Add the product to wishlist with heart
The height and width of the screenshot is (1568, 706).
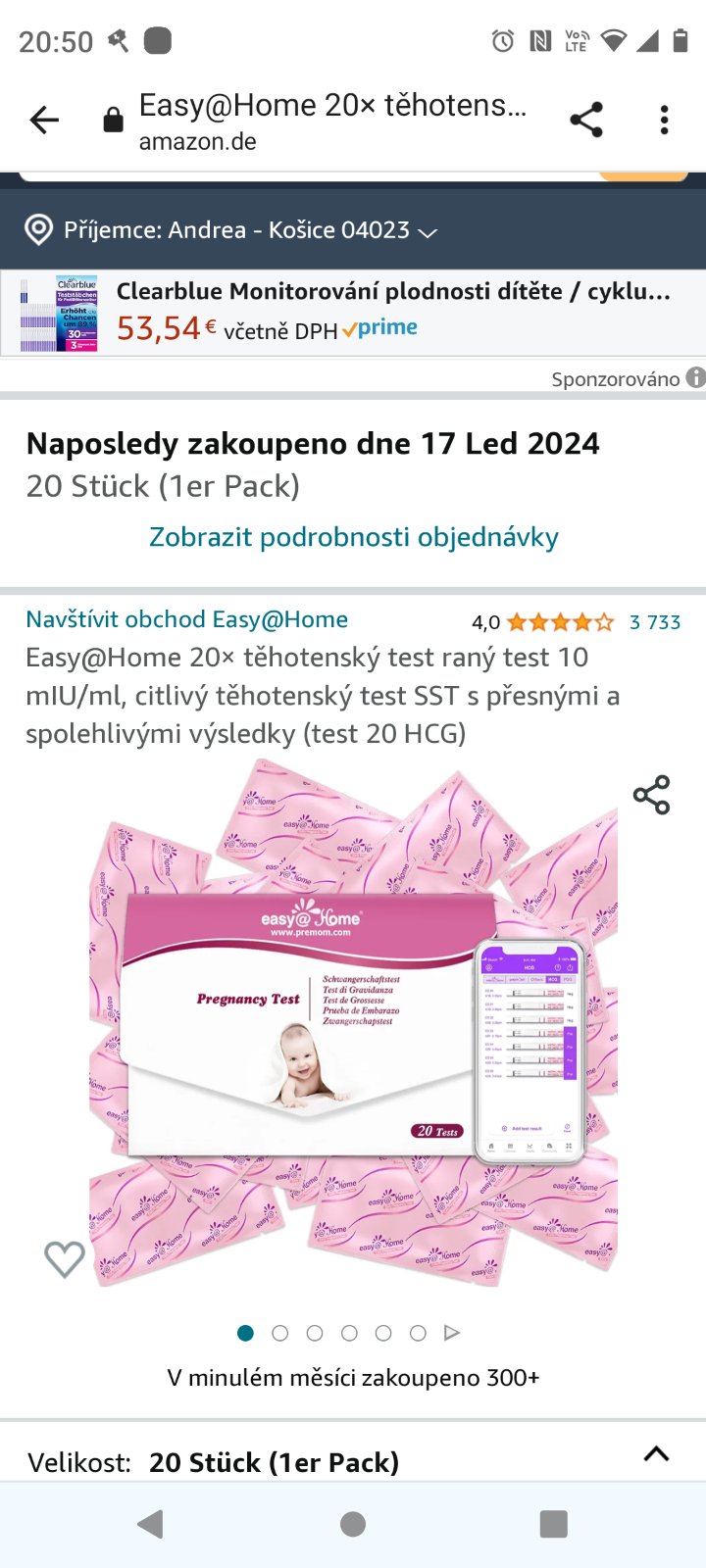coord(65,1258)
